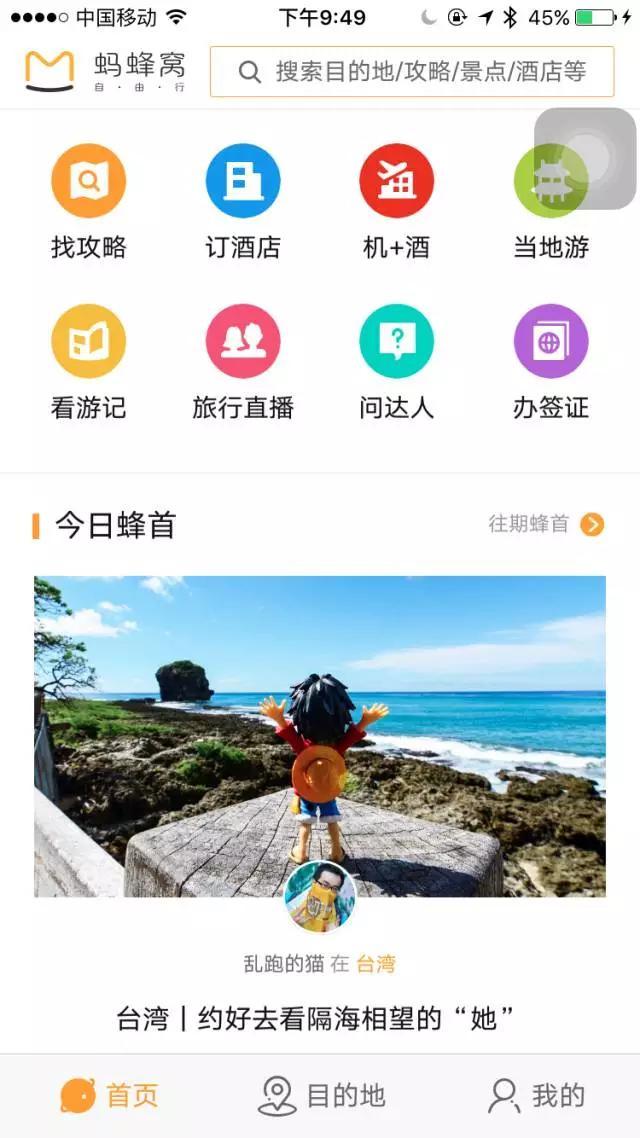
Task: Tap the 台湾 location link
Action: point(376,964)
